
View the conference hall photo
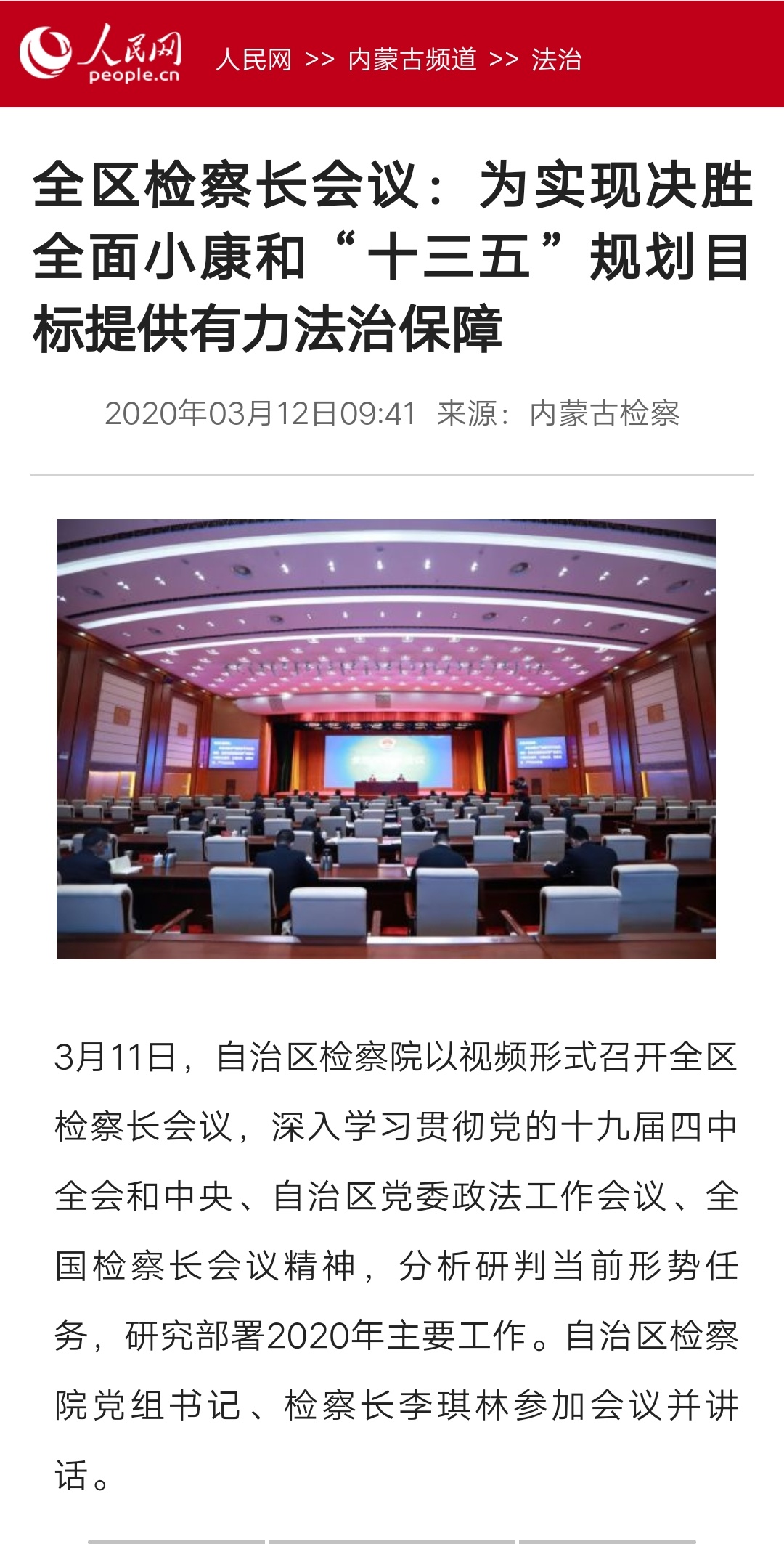click(386, 739)
